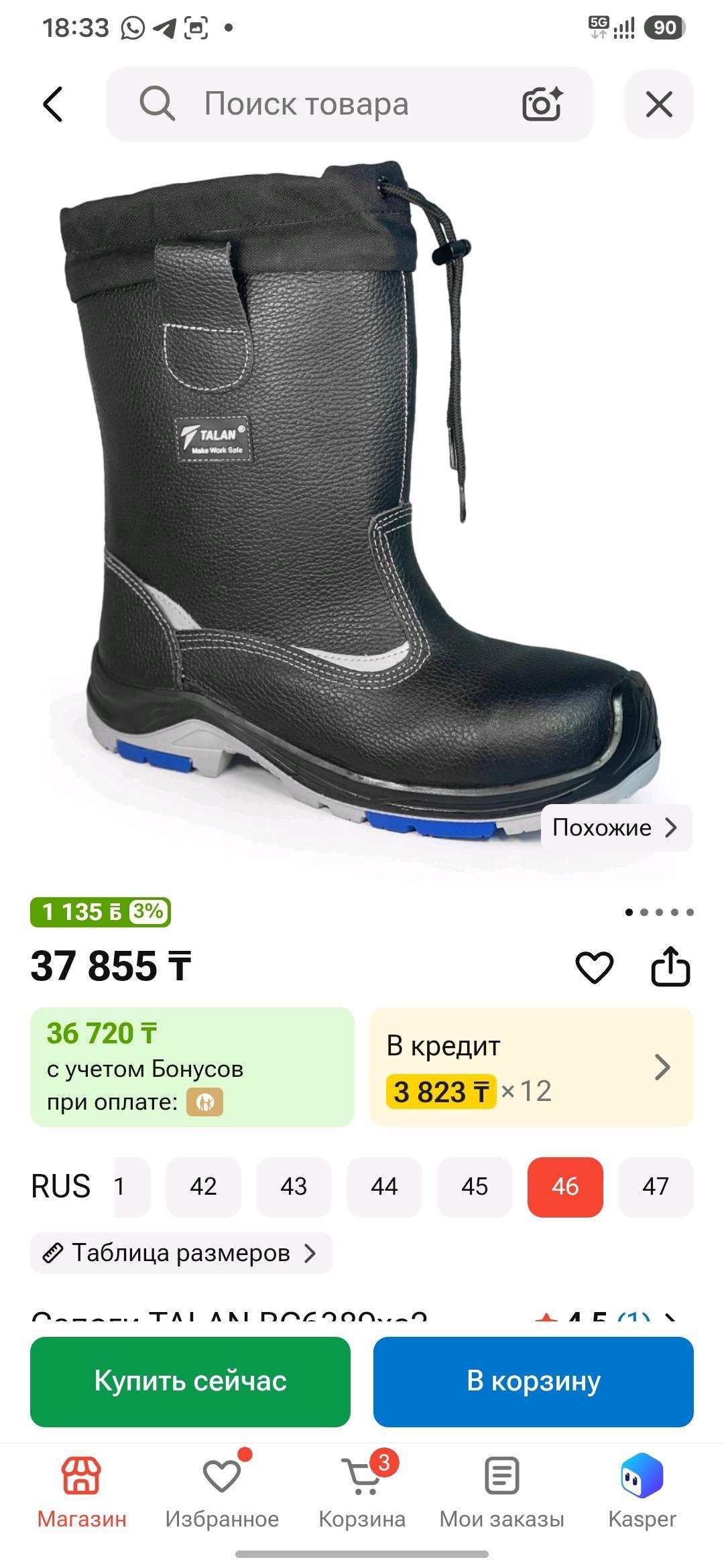Image resolution: width=724 pixels, height=1568 pixels.
Task: Close the product page with X
Action: pos(658,105)
